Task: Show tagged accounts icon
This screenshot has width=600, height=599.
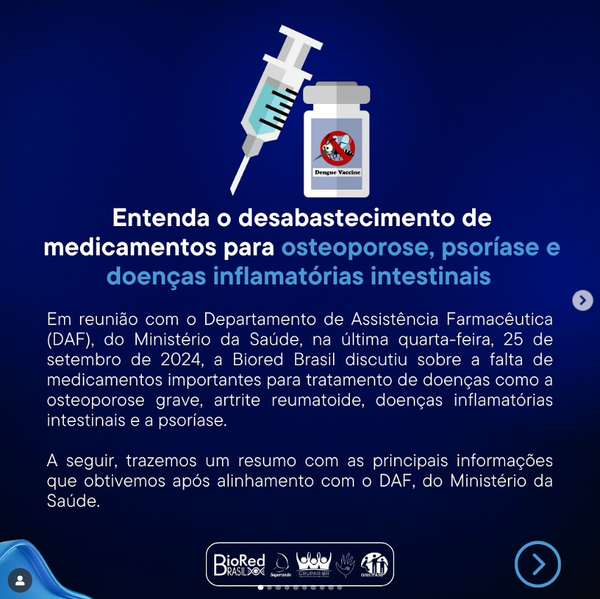Action: click(x=20, y=579)
